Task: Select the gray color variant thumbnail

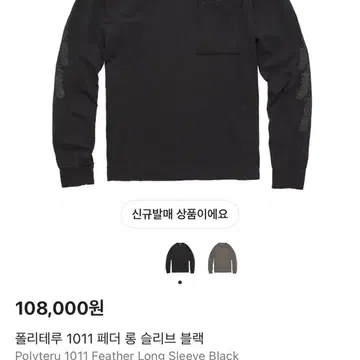Action: click(223, 258)
